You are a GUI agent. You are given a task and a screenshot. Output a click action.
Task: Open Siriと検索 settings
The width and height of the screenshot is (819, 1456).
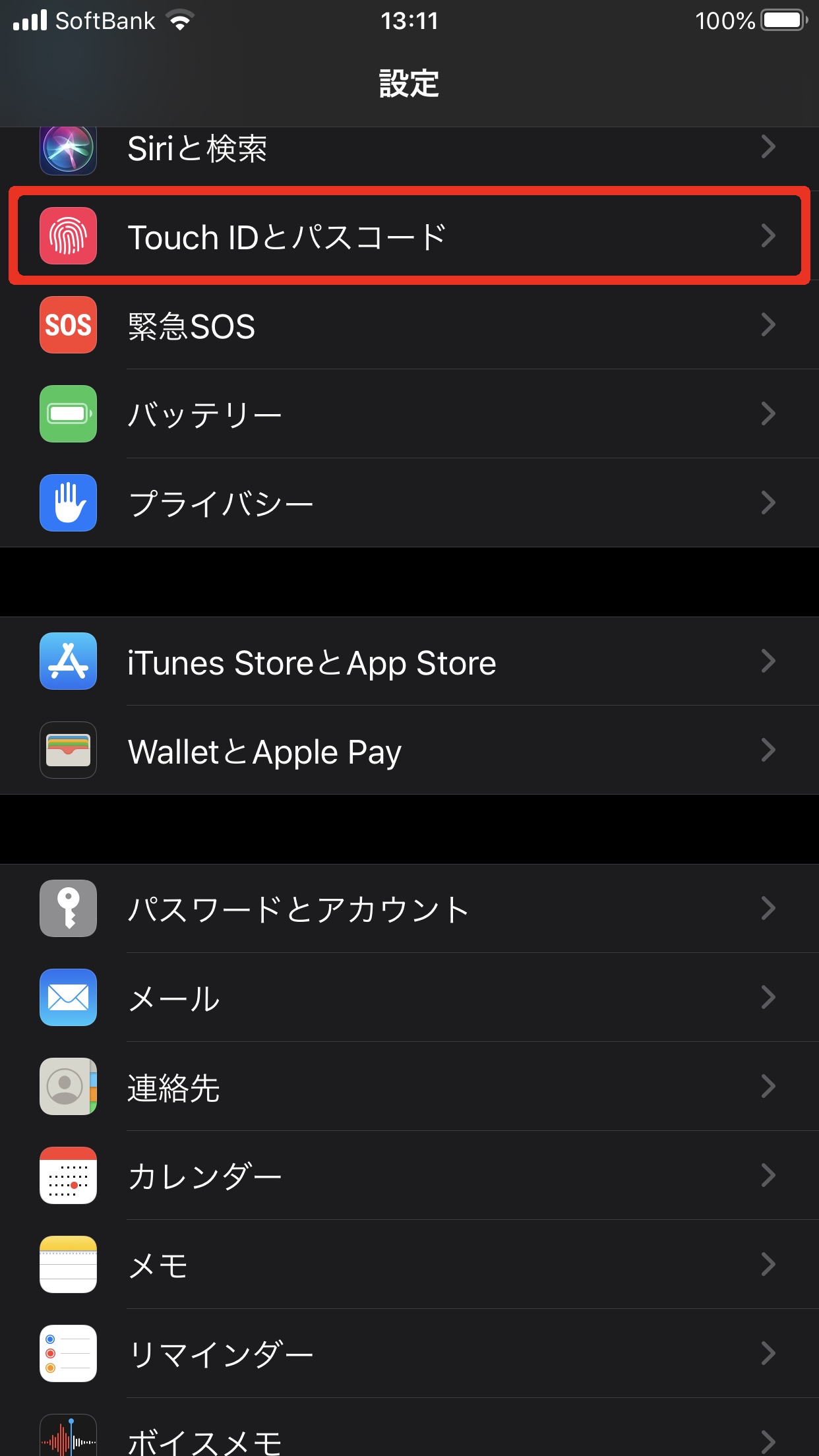409,149
